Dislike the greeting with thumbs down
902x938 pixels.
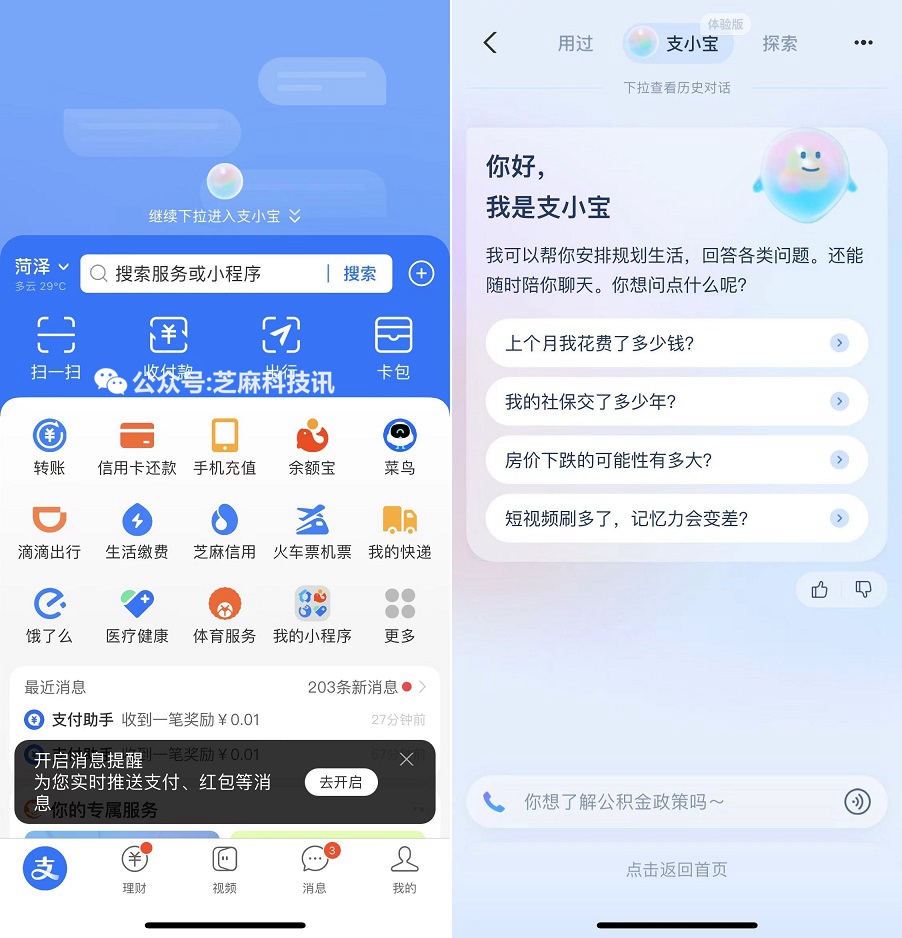click(863, 590)
